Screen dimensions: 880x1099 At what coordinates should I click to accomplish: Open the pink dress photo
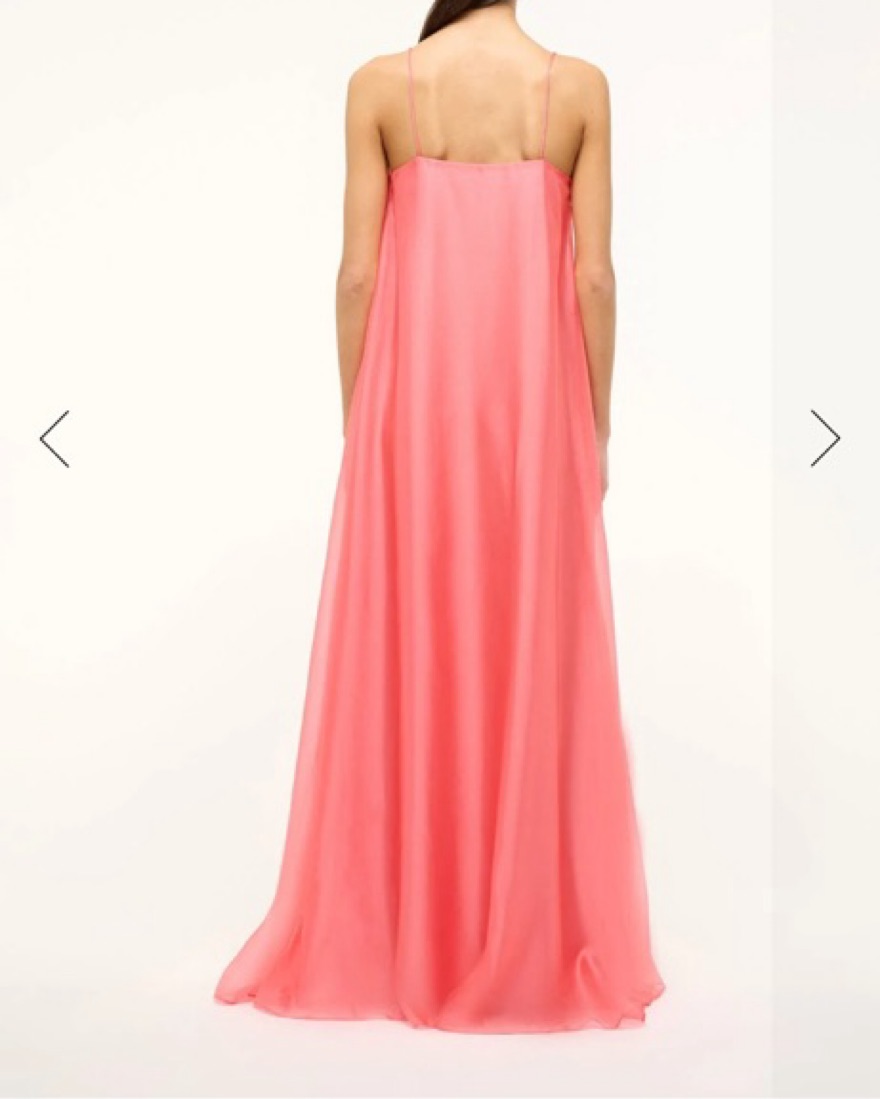(x=440, y=600)
